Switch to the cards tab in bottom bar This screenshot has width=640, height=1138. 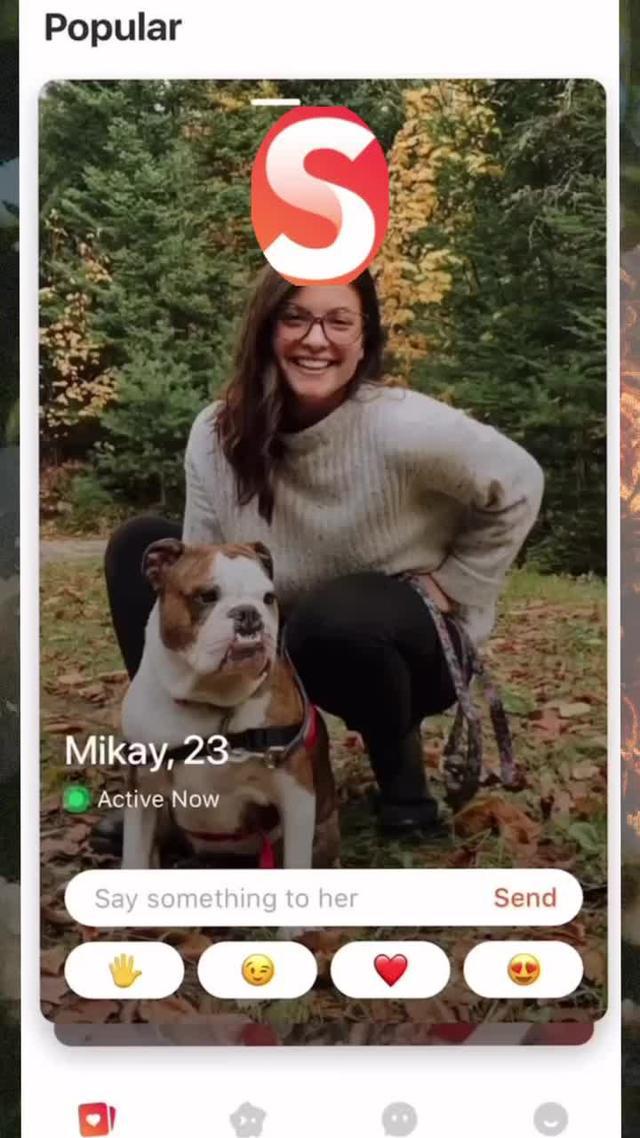point(97,1118)
